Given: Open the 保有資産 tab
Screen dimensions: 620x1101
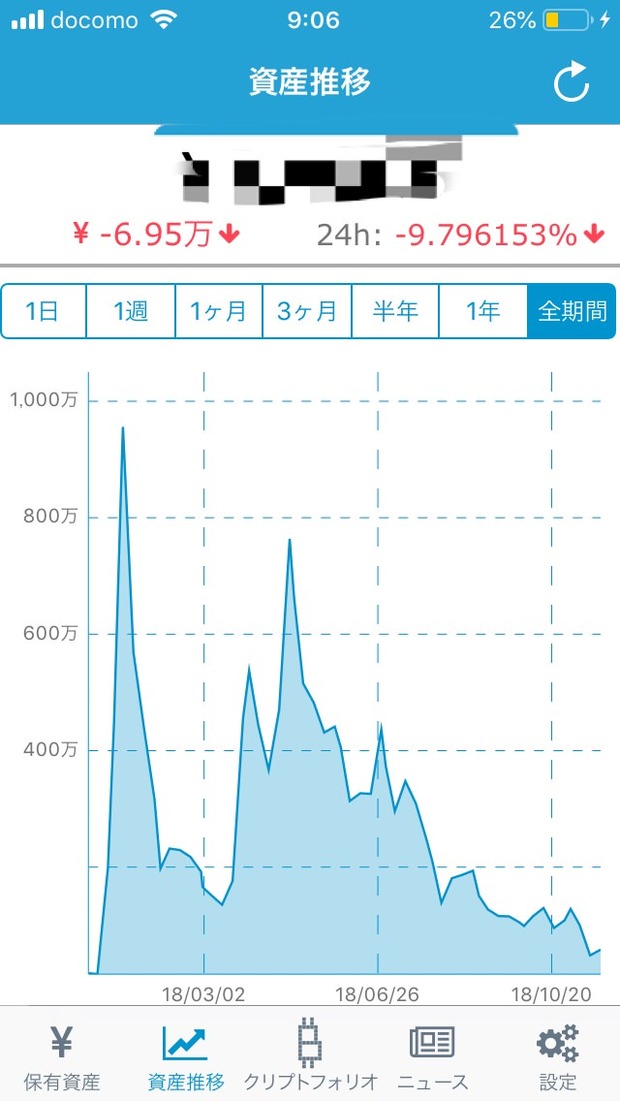Looking at the screenshot, I should [62, 1055].
